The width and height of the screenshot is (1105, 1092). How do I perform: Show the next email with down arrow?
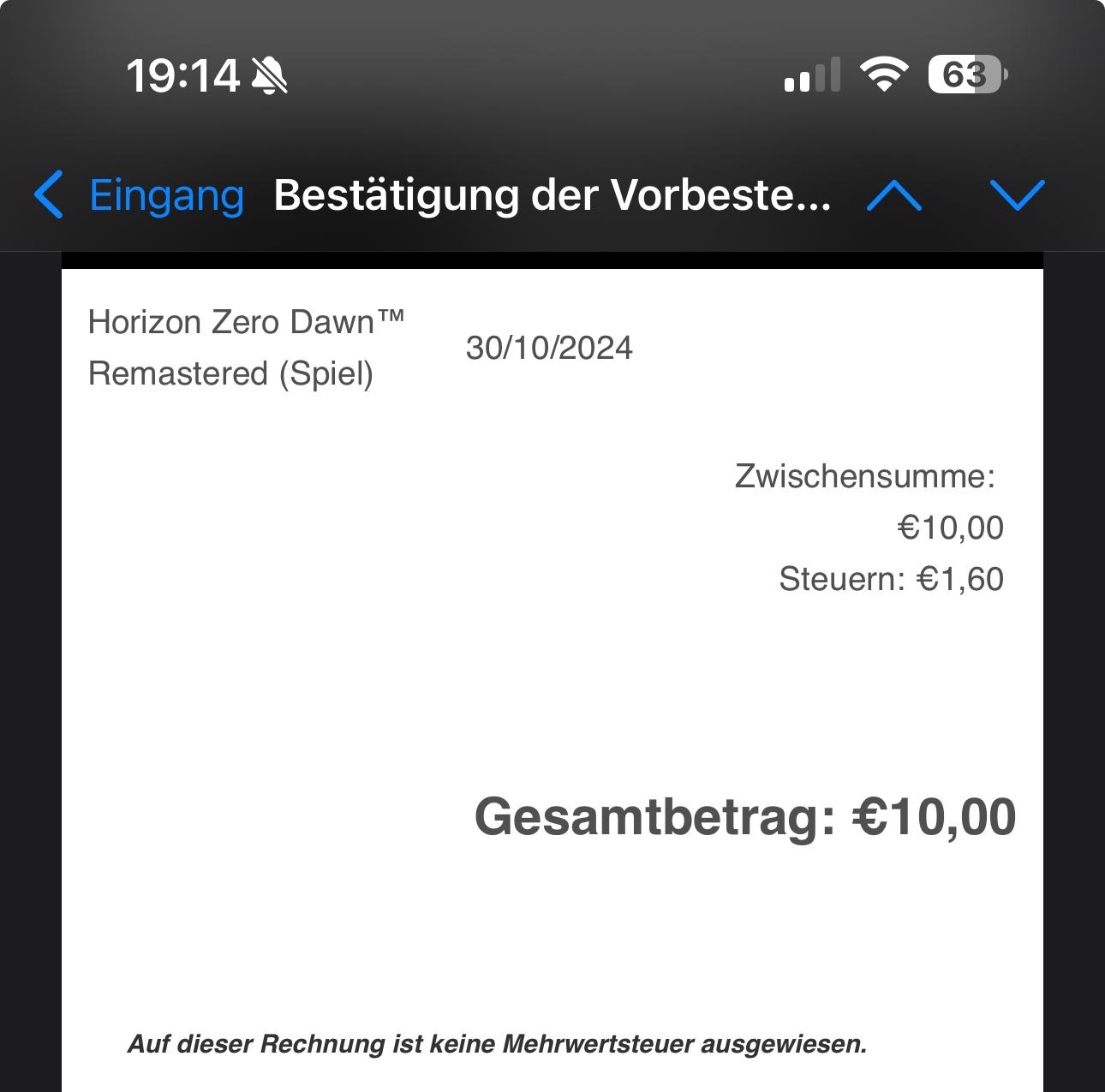[1017, 196]
